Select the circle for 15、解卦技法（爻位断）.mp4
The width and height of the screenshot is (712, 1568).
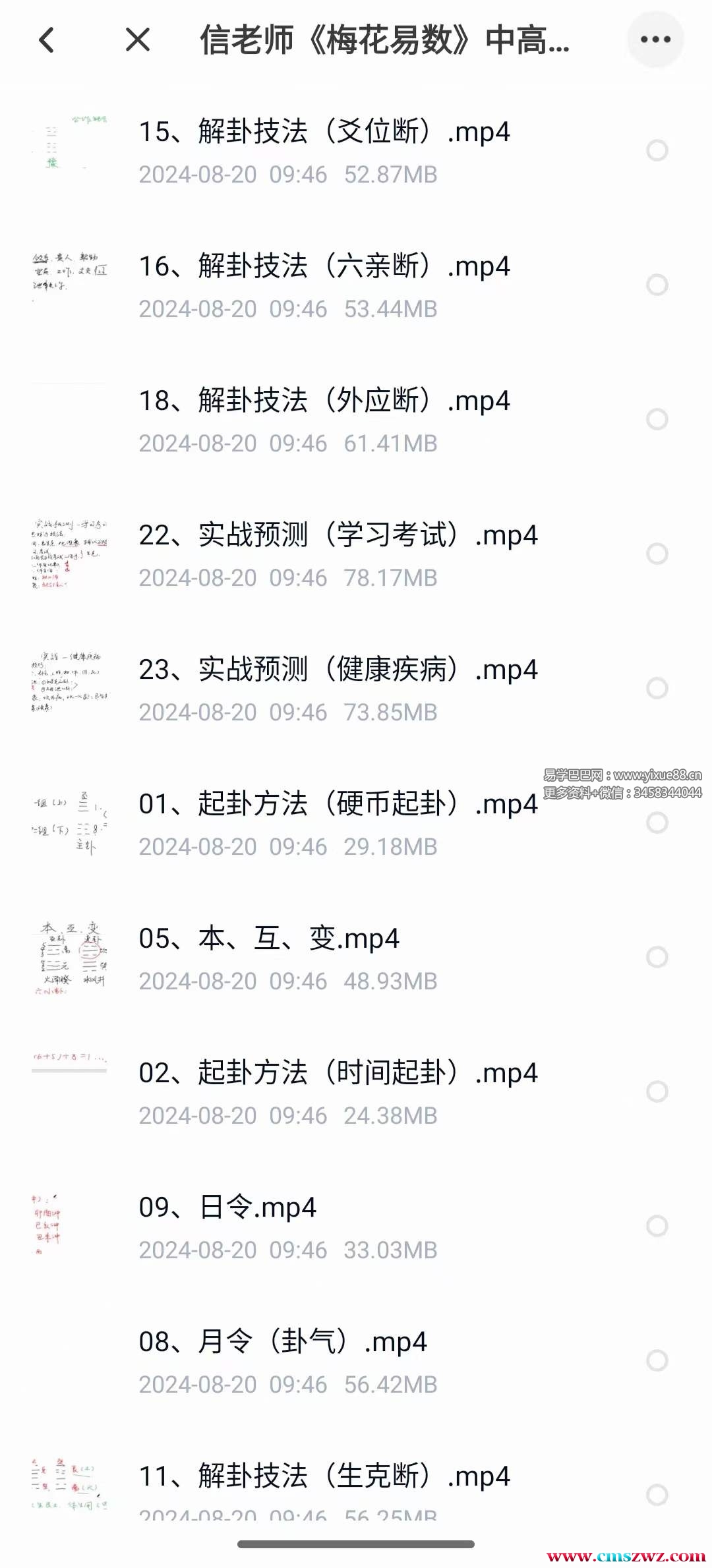click(657, 150)
